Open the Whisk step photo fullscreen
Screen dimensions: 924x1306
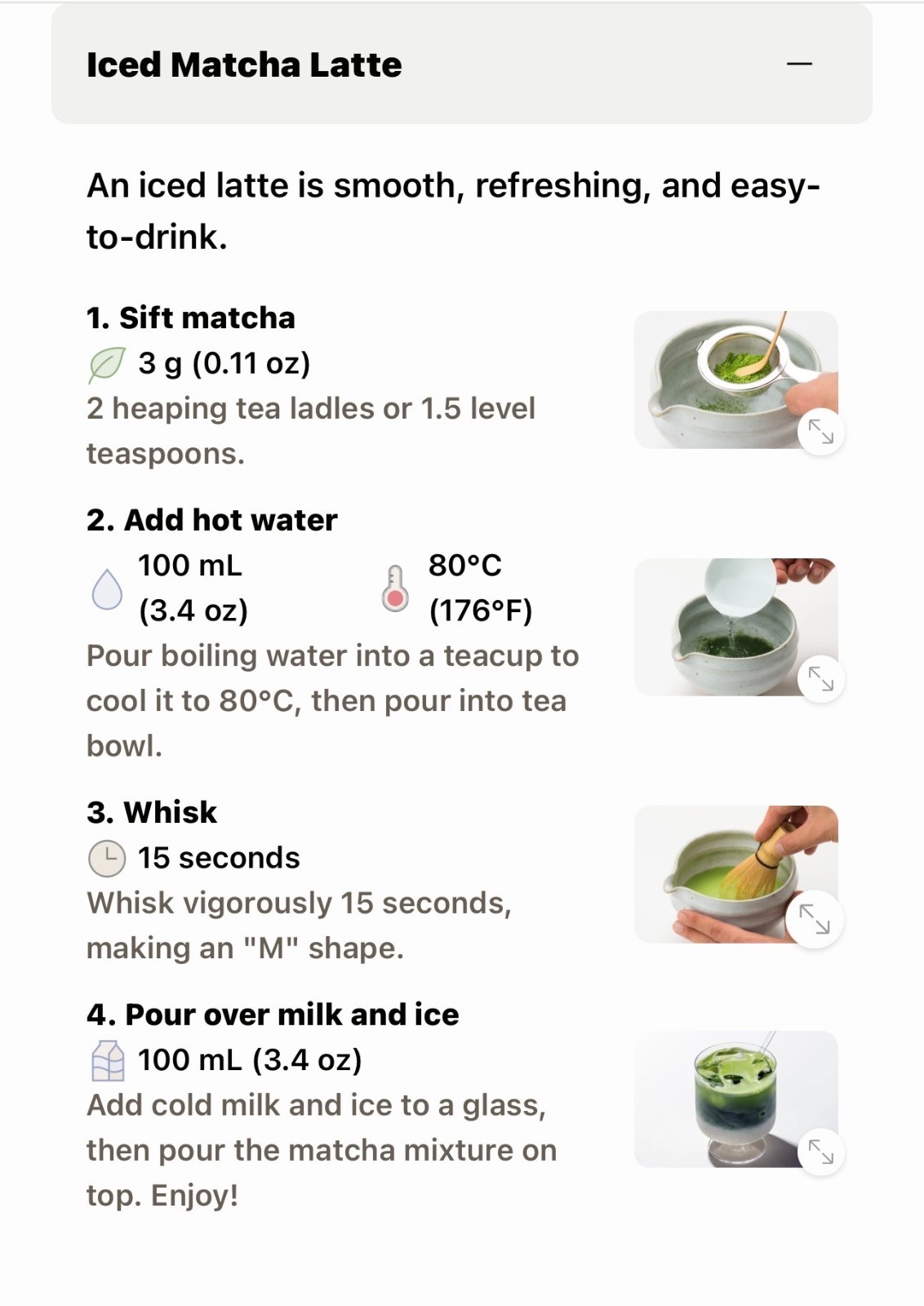tap(814, 919)
